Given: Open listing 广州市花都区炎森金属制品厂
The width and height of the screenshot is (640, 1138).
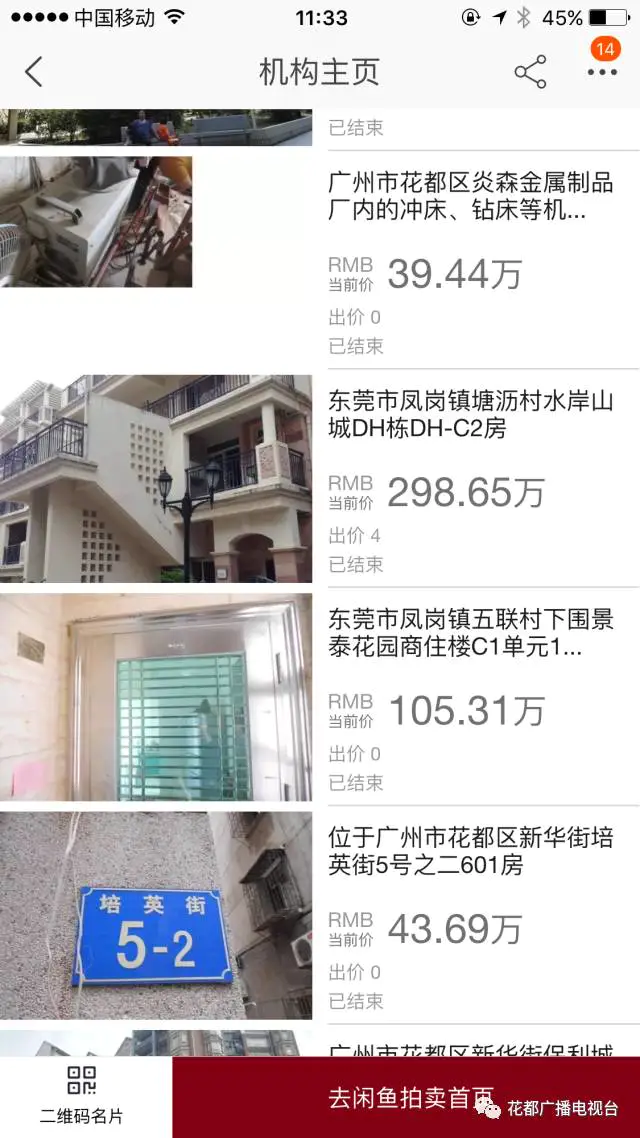Looking at the screenshot, I should point(470,197).
